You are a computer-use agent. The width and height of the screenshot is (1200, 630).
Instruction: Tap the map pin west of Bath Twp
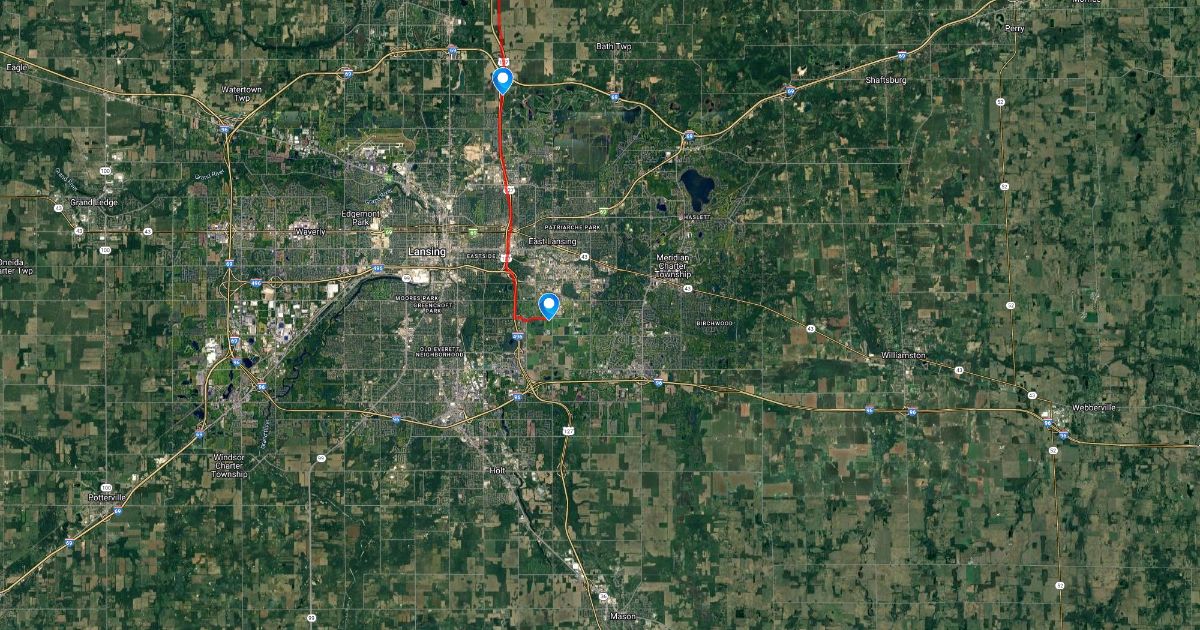(x=502, y=79)
